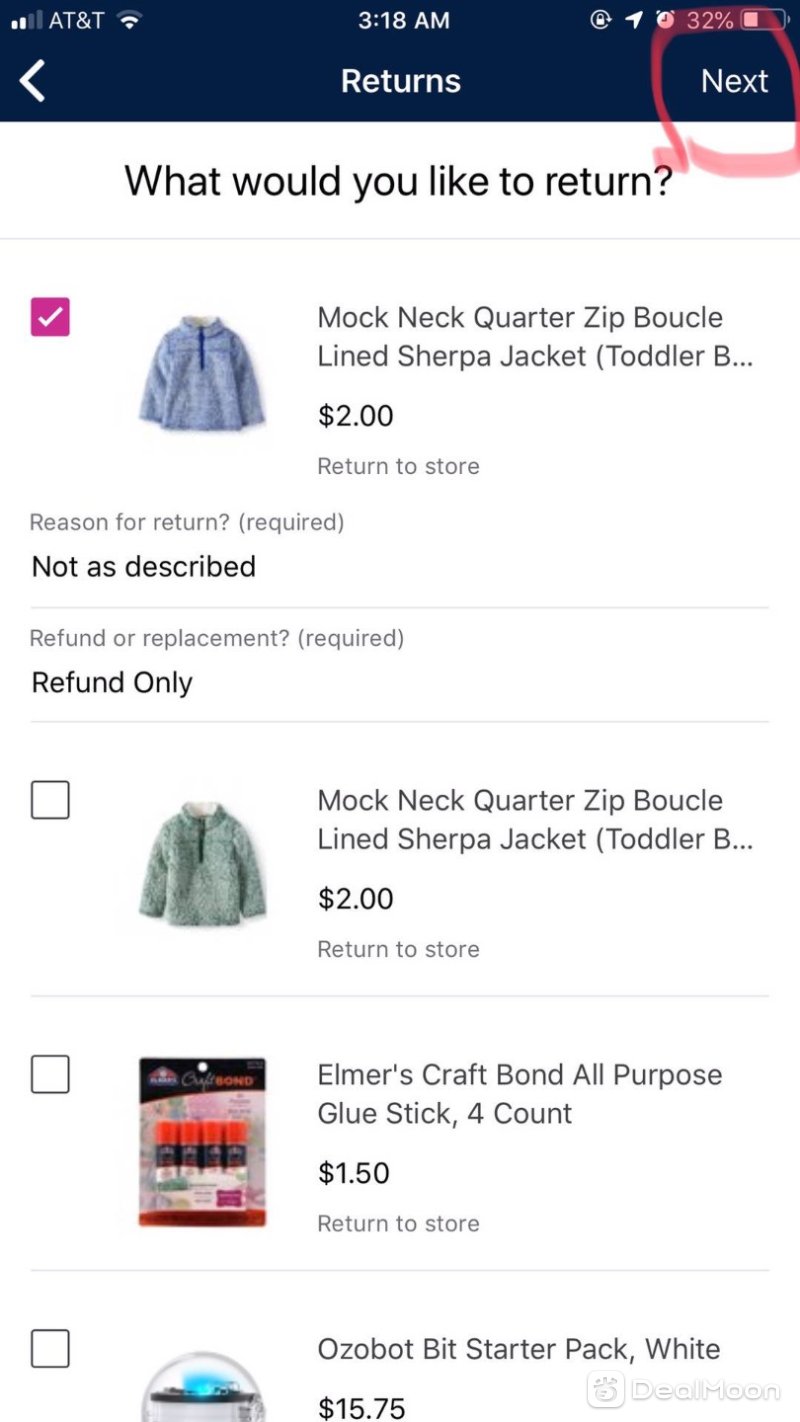The height and width of the screenshot is (1422, 800).
Task: Check the Elmer's Craft Bond Glue Stick box
Action: point(50,1075)
